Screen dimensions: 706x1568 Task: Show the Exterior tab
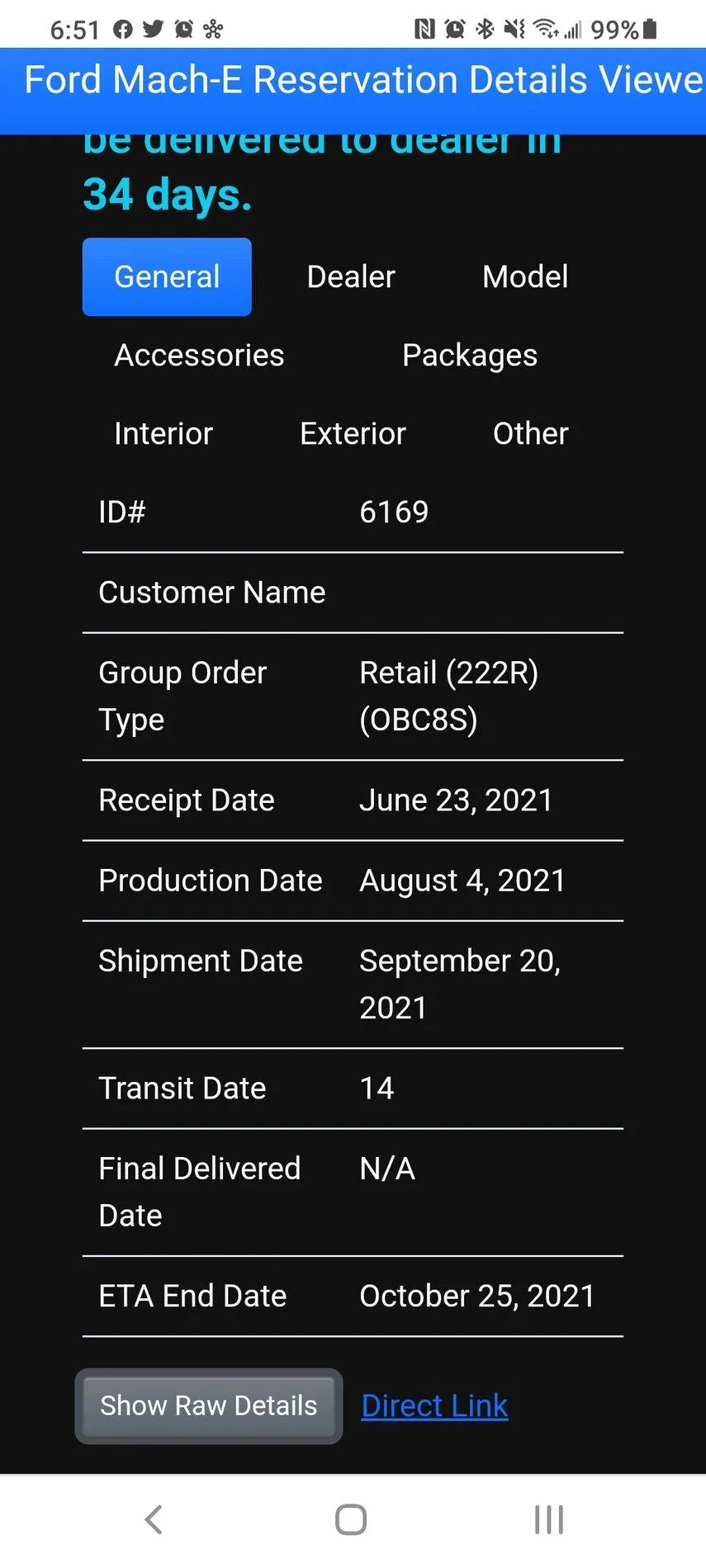(x=353, y=434)
